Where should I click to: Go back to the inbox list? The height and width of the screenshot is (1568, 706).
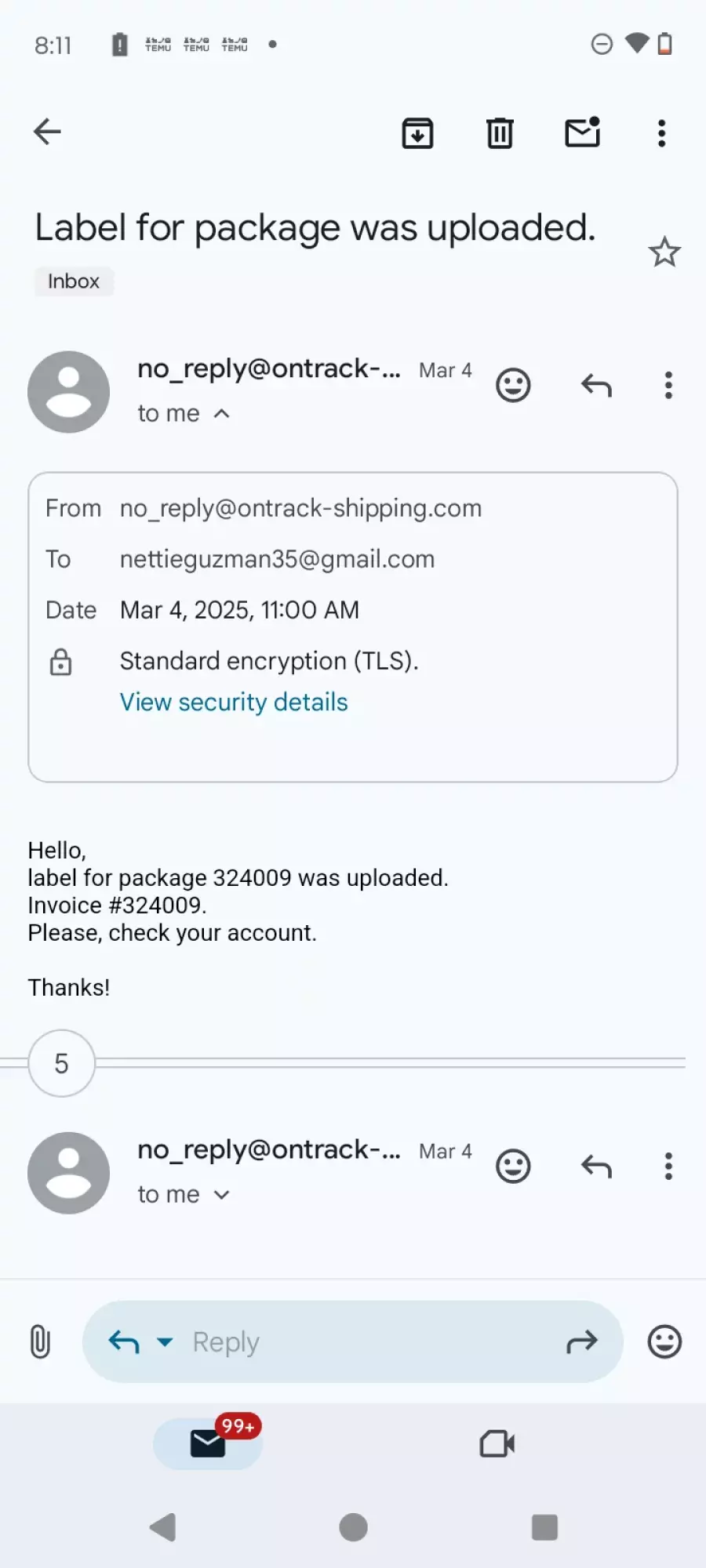click(x=47, y=132)
